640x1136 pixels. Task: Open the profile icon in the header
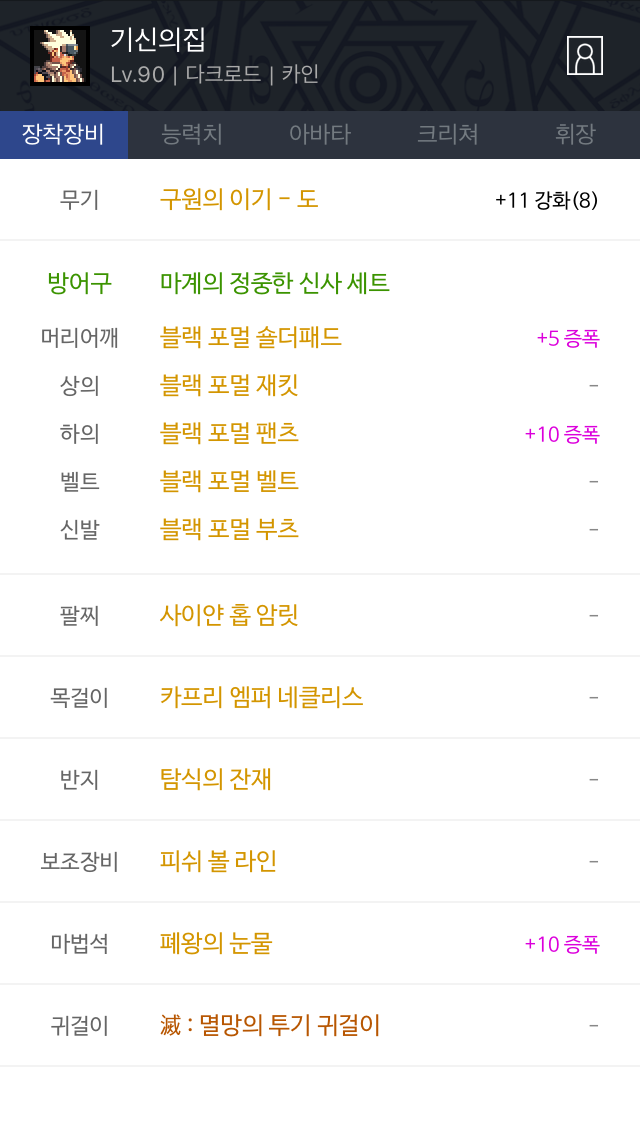584,56
